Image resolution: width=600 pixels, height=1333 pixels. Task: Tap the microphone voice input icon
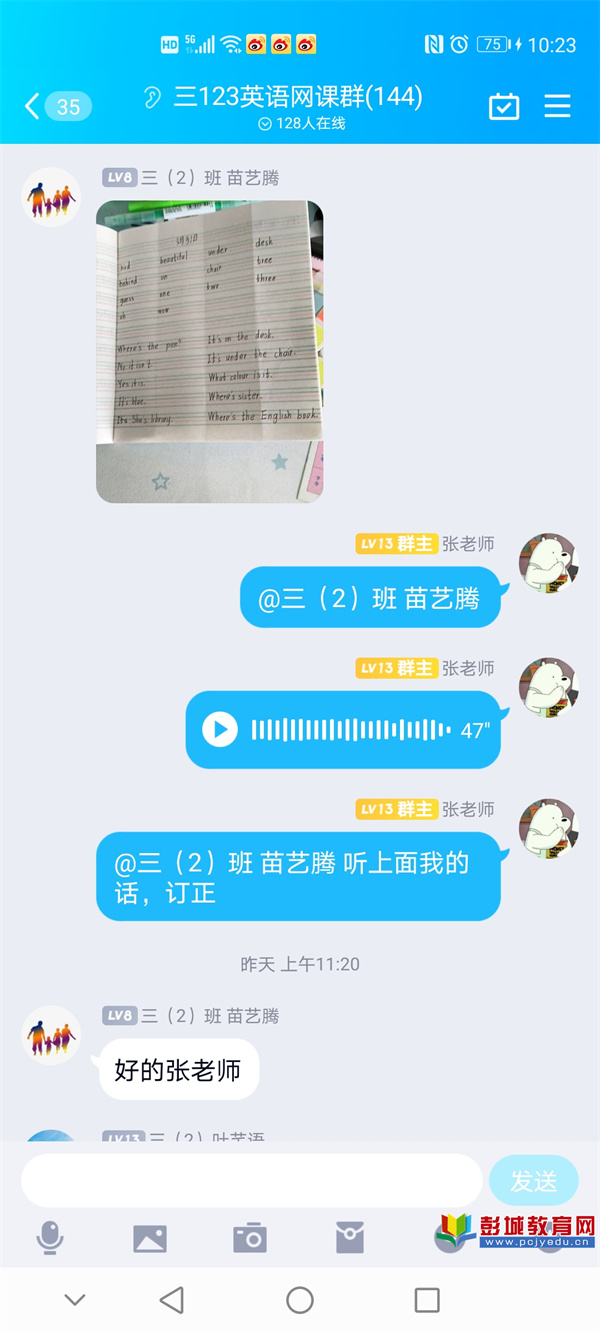pos(50,1238)
